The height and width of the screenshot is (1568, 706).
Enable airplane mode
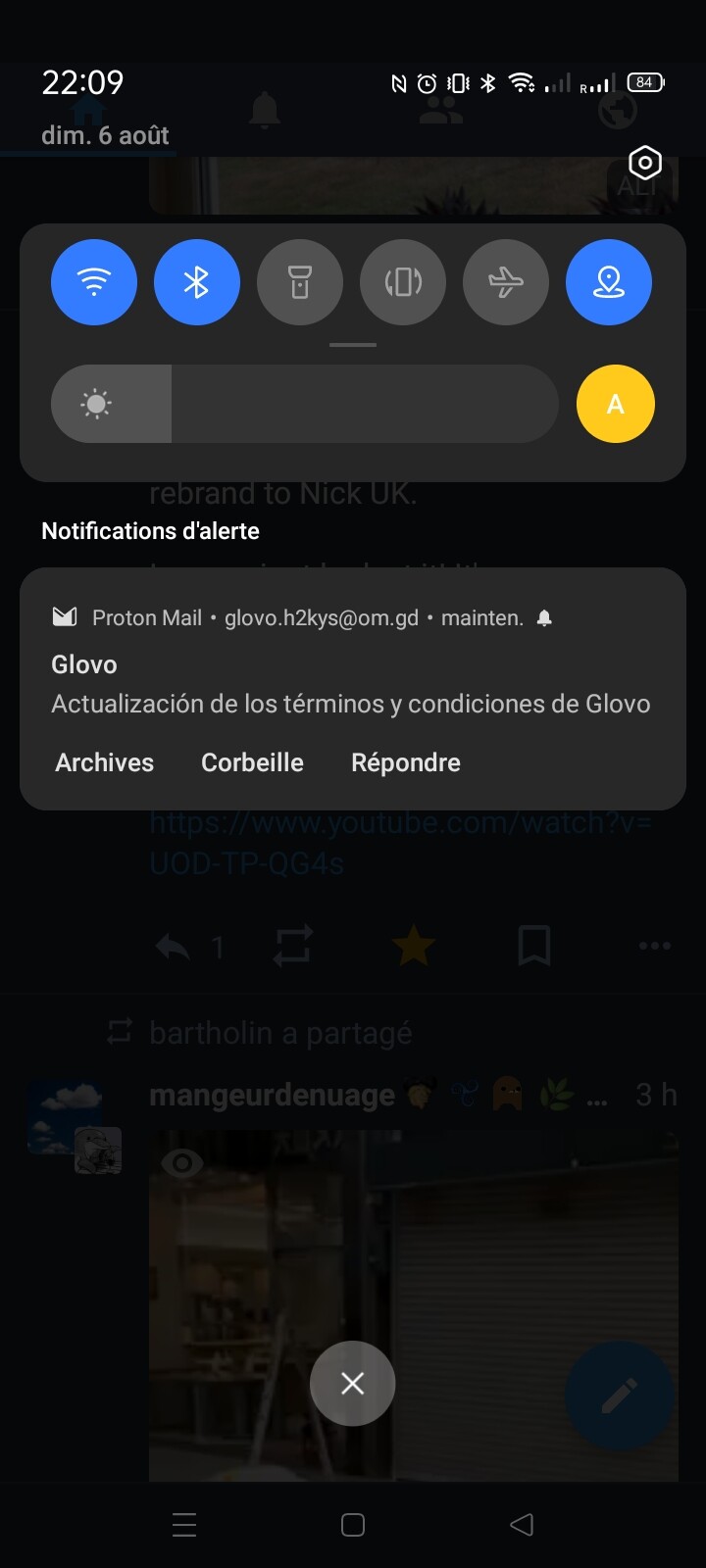click(x=506, y=282)
